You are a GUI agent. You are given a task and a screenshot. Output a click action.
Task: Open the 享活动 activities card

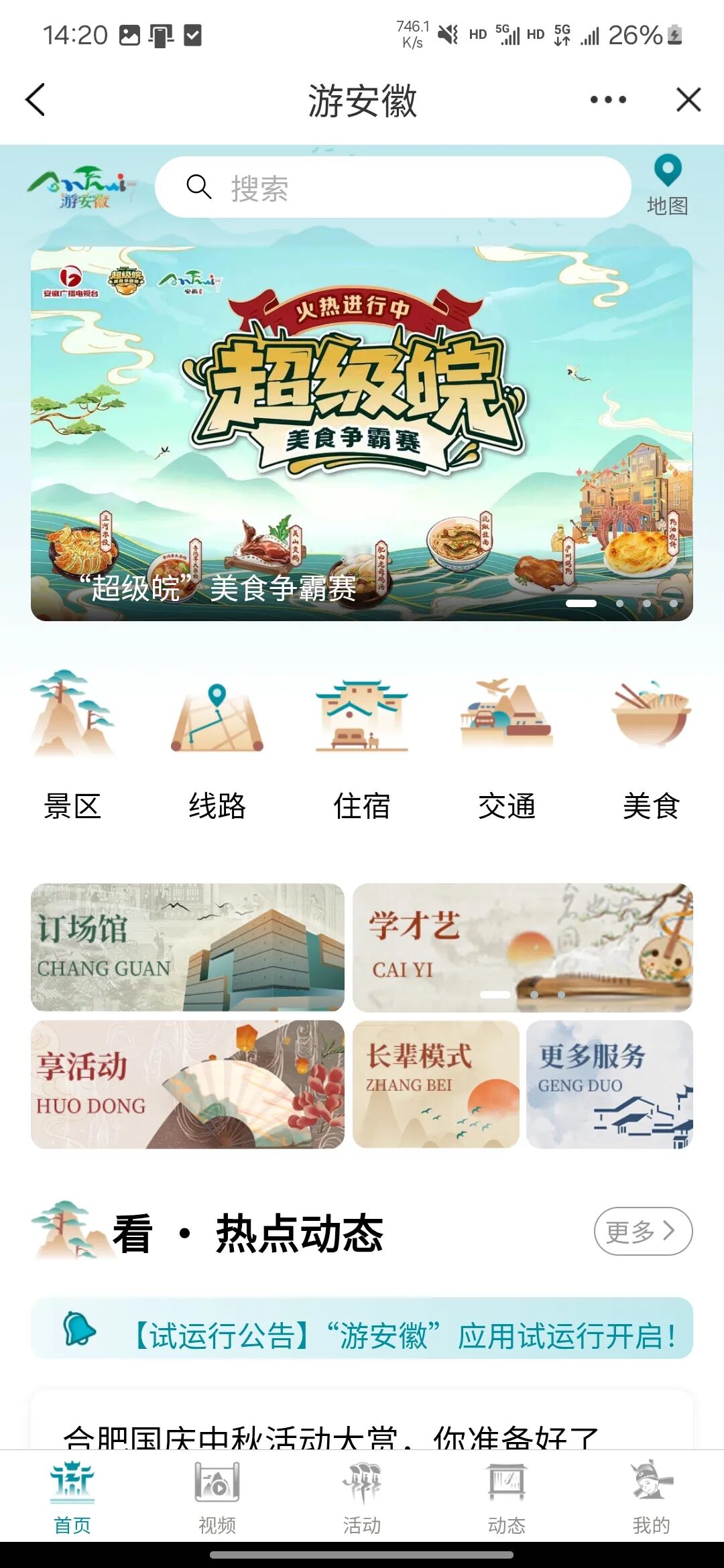click(x=188, y=1084)
